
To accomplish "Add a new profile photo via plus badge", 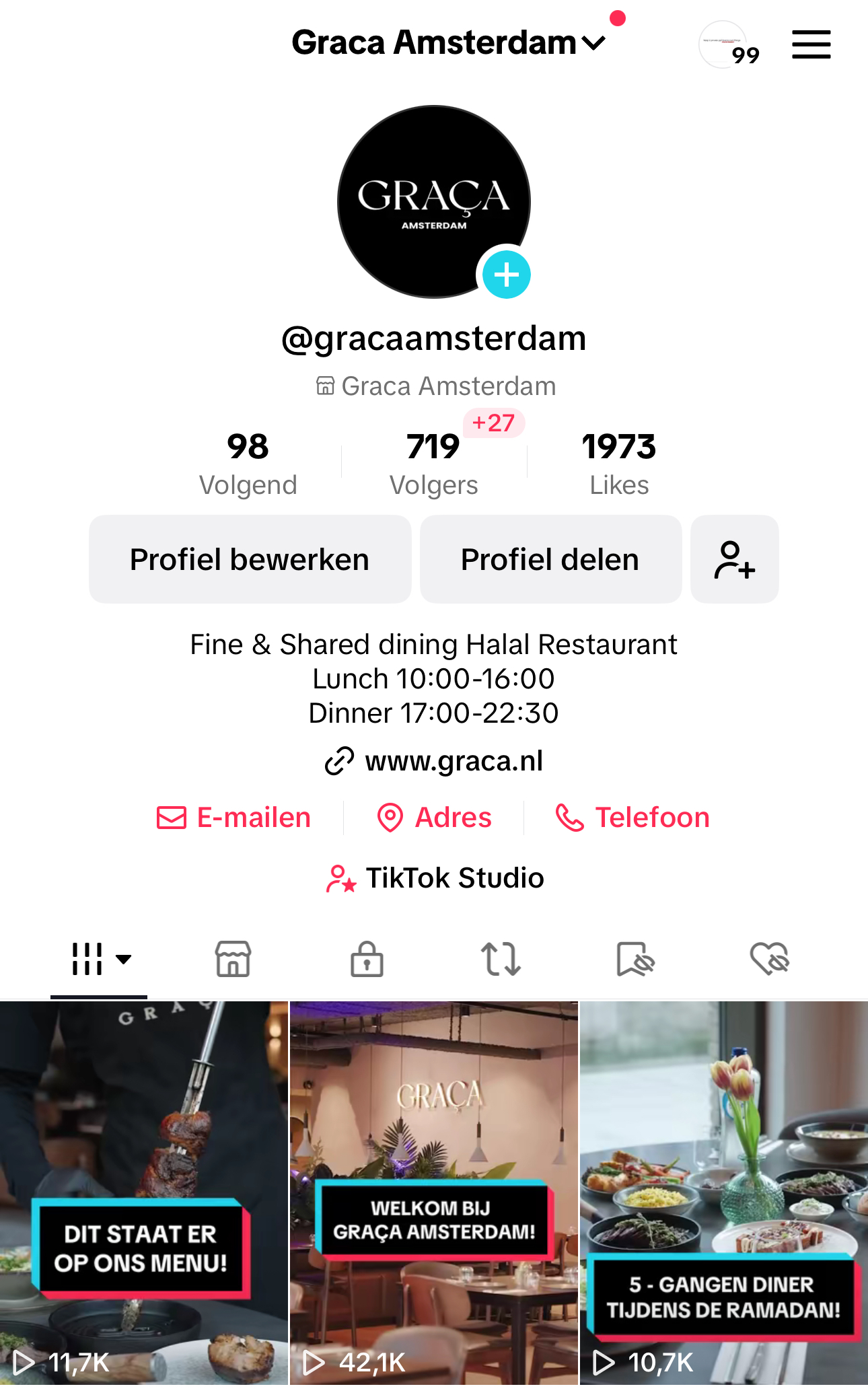I will (506, 275).
